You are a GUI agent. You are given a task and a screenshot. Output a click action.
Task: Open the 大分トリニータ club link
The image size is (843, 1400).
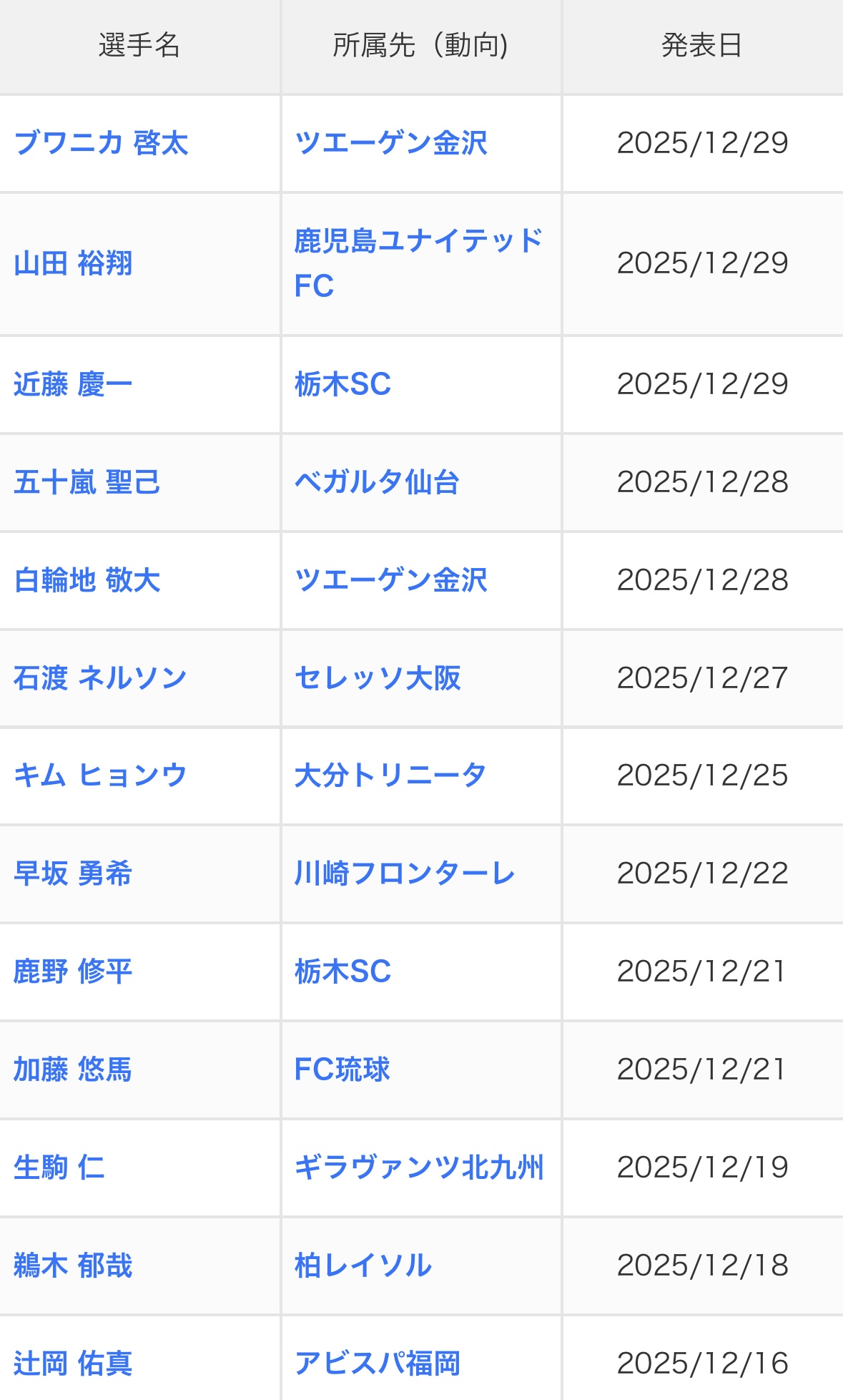tap(390, 775)
